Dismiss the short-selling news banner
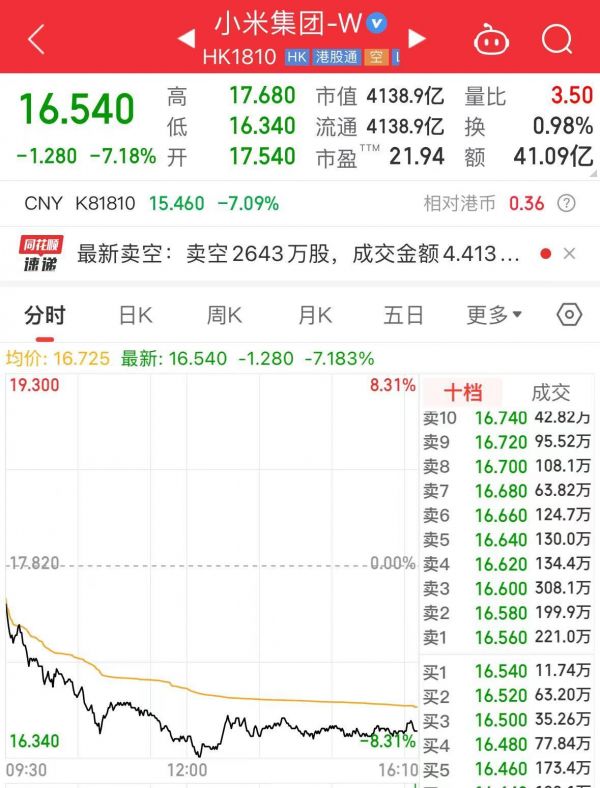The height and width of the screenshot is (788, 600). point(570,254)
